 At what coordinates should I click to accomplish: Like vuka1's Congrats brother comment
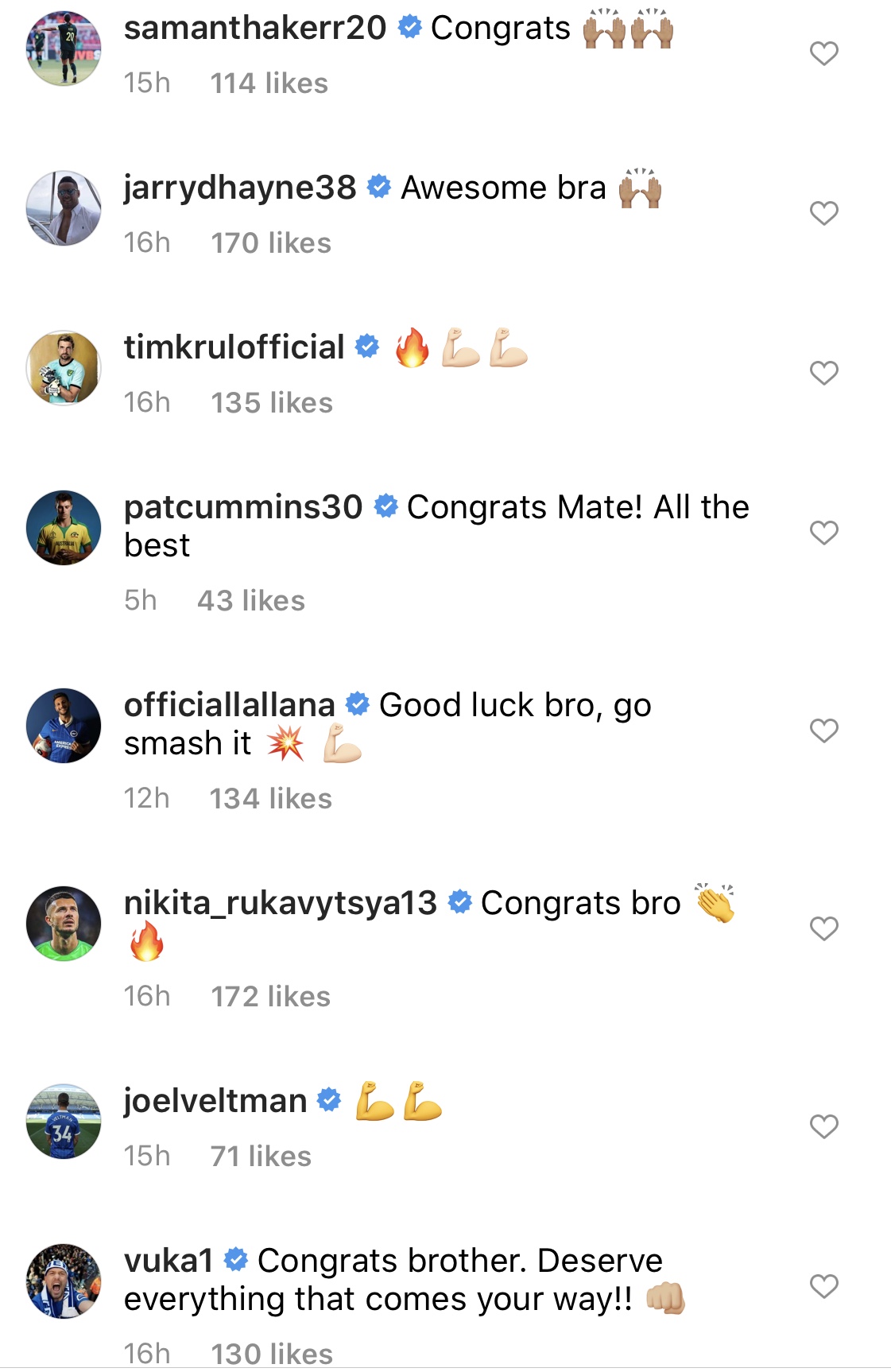(823, 1287)
